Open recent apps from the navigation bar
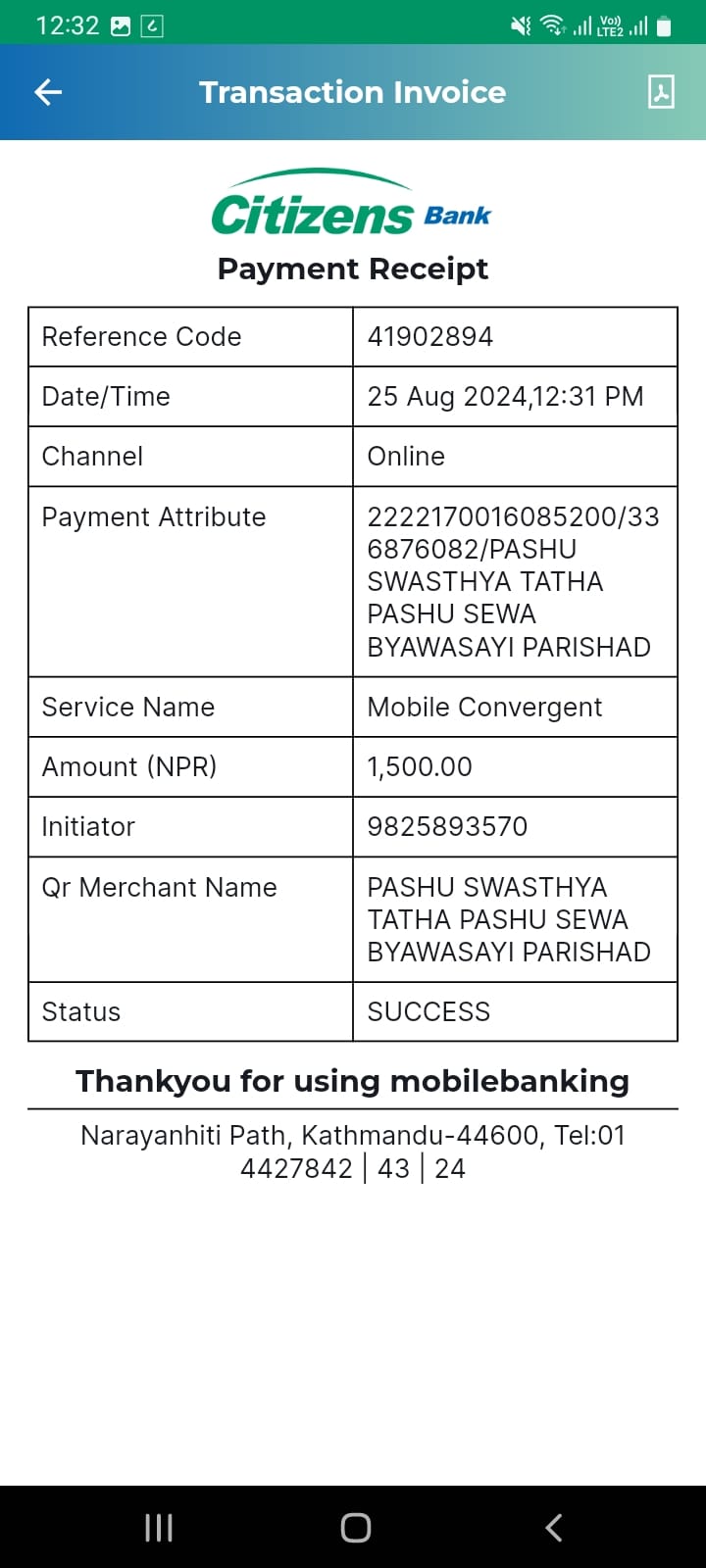Image resolution: width=706 pixels, height=1568 pixels. point(159,1527)
